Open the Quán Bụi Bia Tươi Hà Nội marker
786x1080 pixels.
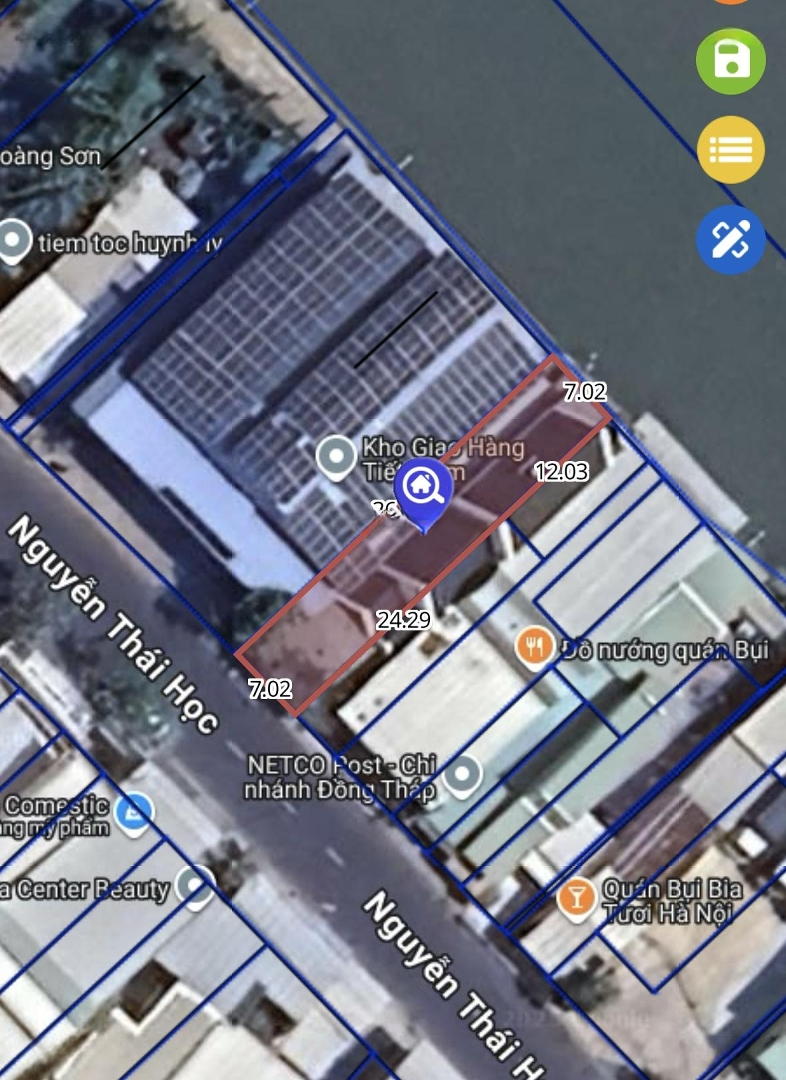[x=576, y=897]
